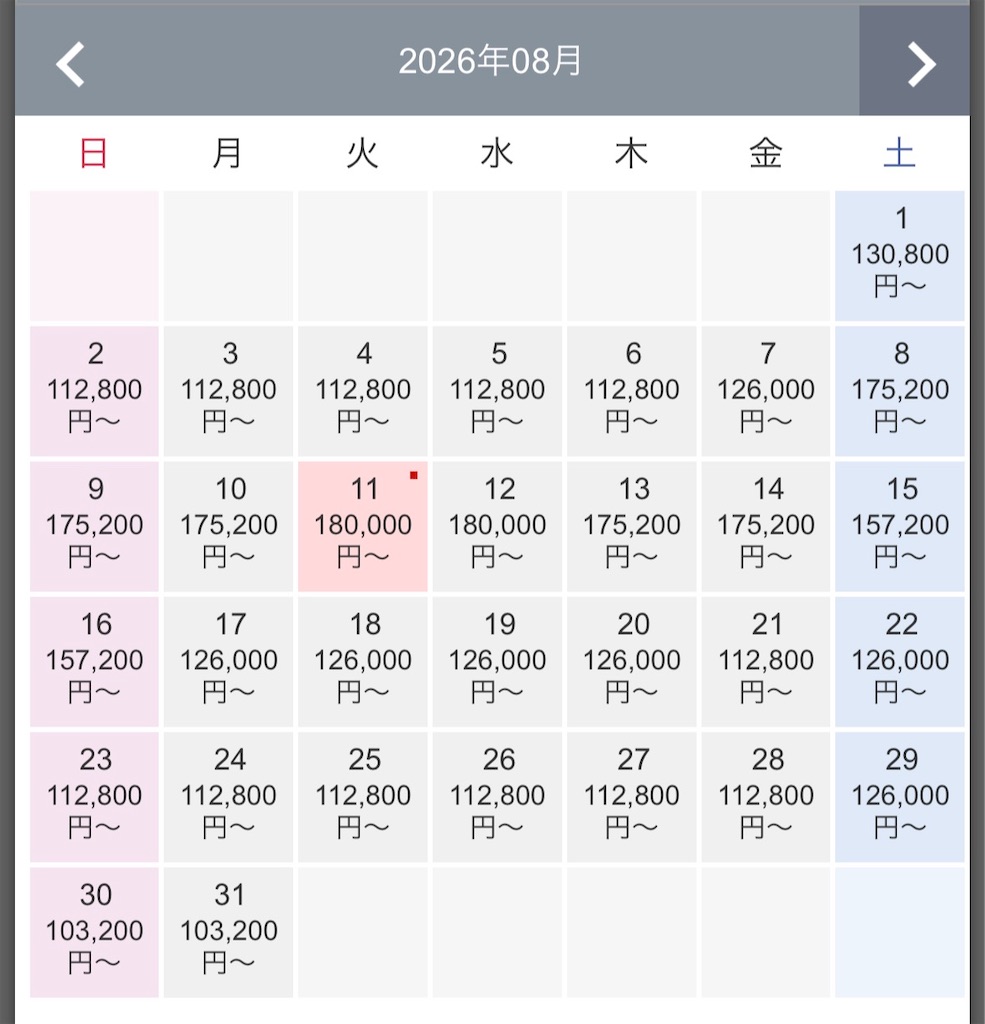Go to the previous month
This screenshot has width=985, height=1024.
71,64
